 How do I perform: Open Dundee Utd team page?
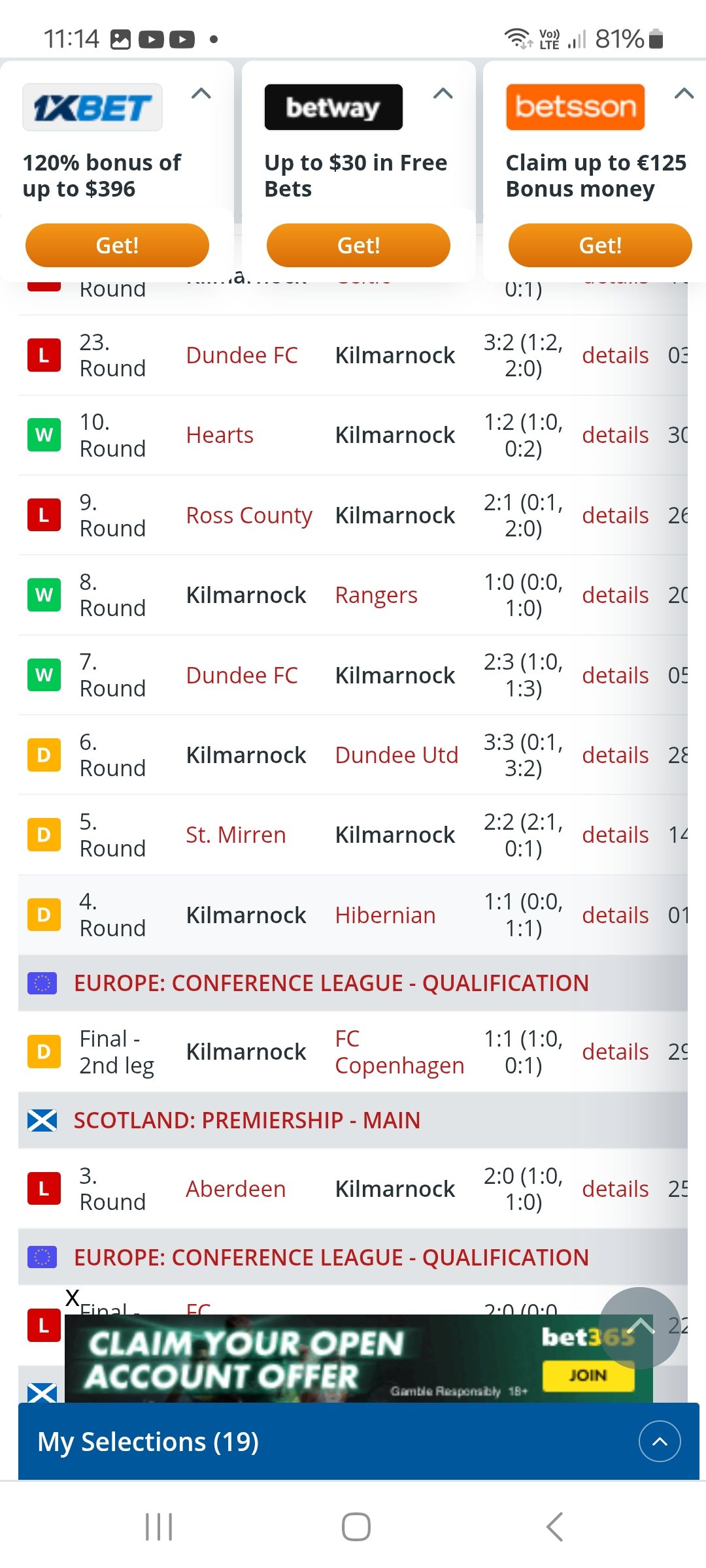(x=397, y=755)
